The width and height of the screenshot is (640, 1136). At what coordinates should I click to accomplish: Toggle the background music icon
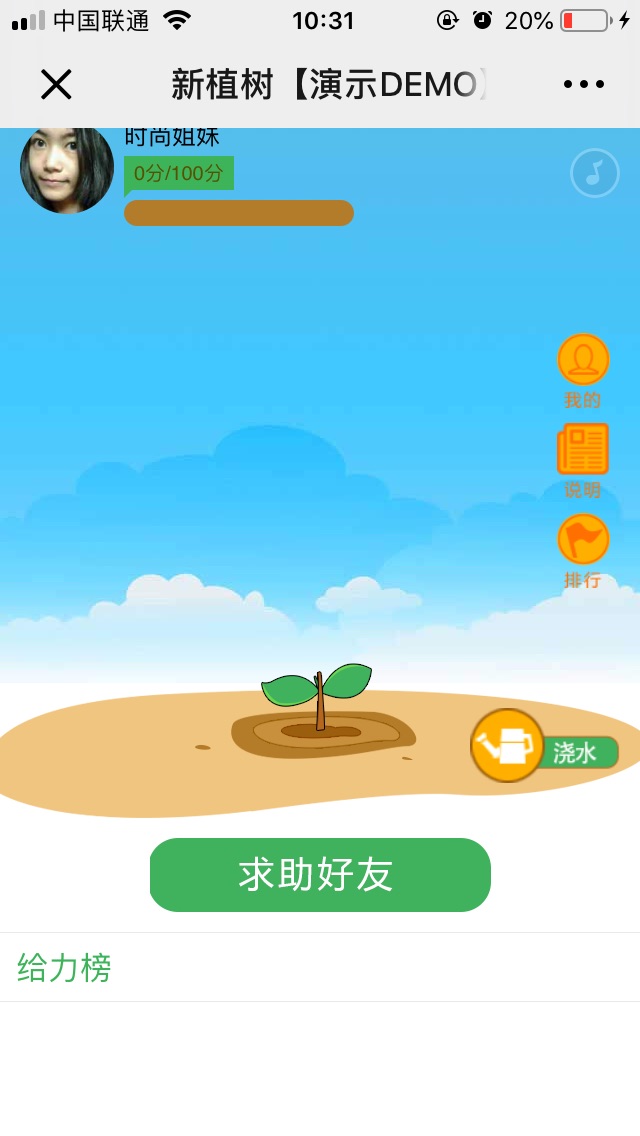595,174
